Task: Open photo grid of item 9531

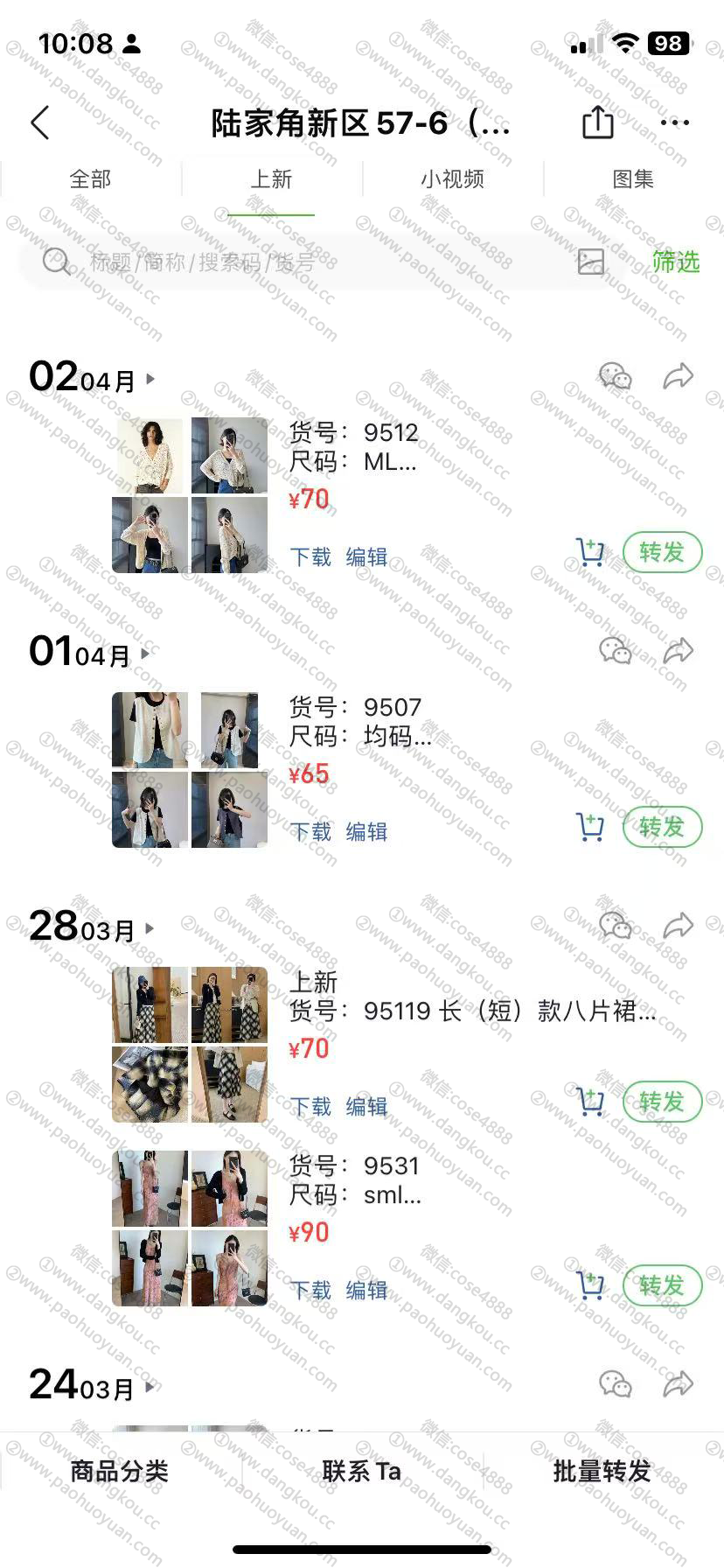Action: click(190, 1228)
